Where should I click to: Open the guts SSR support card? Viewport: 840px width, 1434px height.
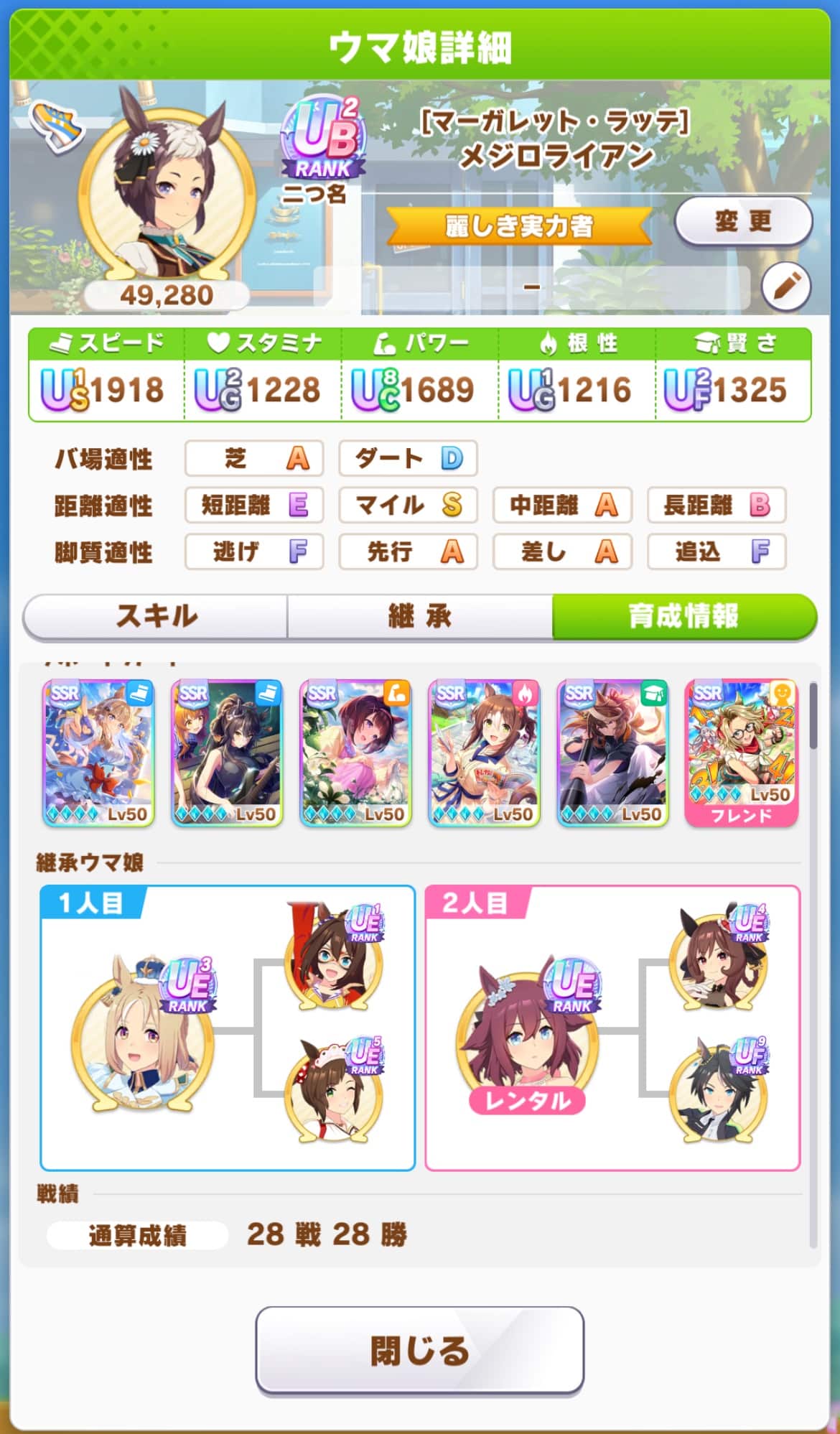[484, 753]
